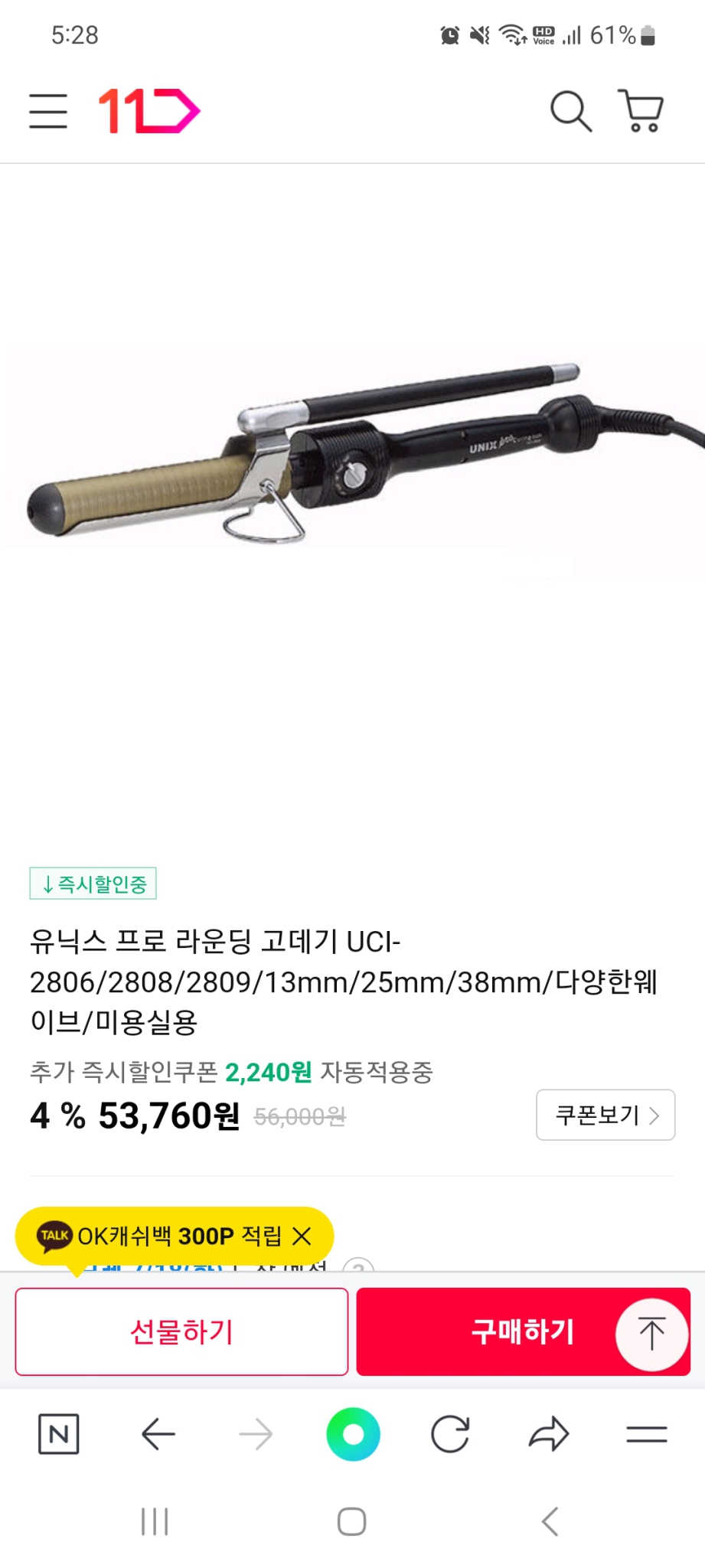Tap the 선물하기 gift button
Screen dimensions: 705x1568
[x=181, y=1331]
